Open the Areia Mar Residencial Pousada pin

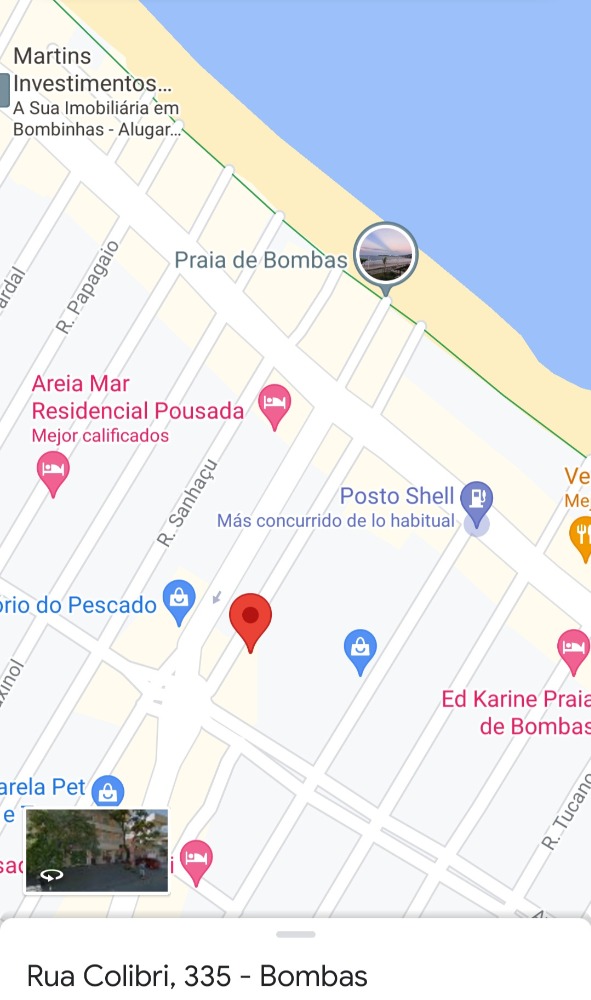pos(274,406)
